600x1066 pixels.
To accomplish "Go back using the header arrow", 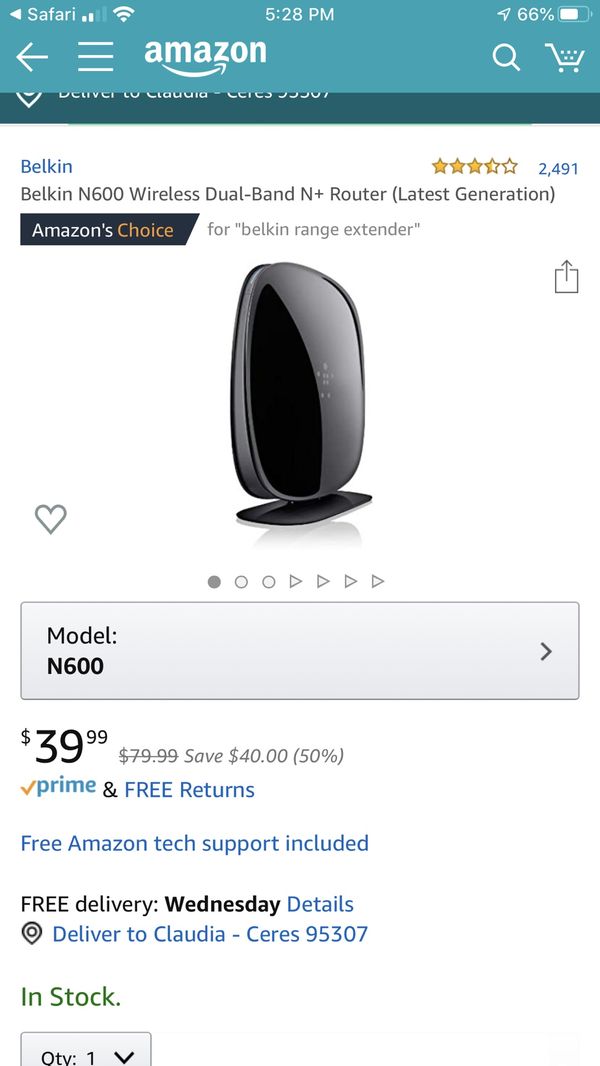I will (32, 57).
